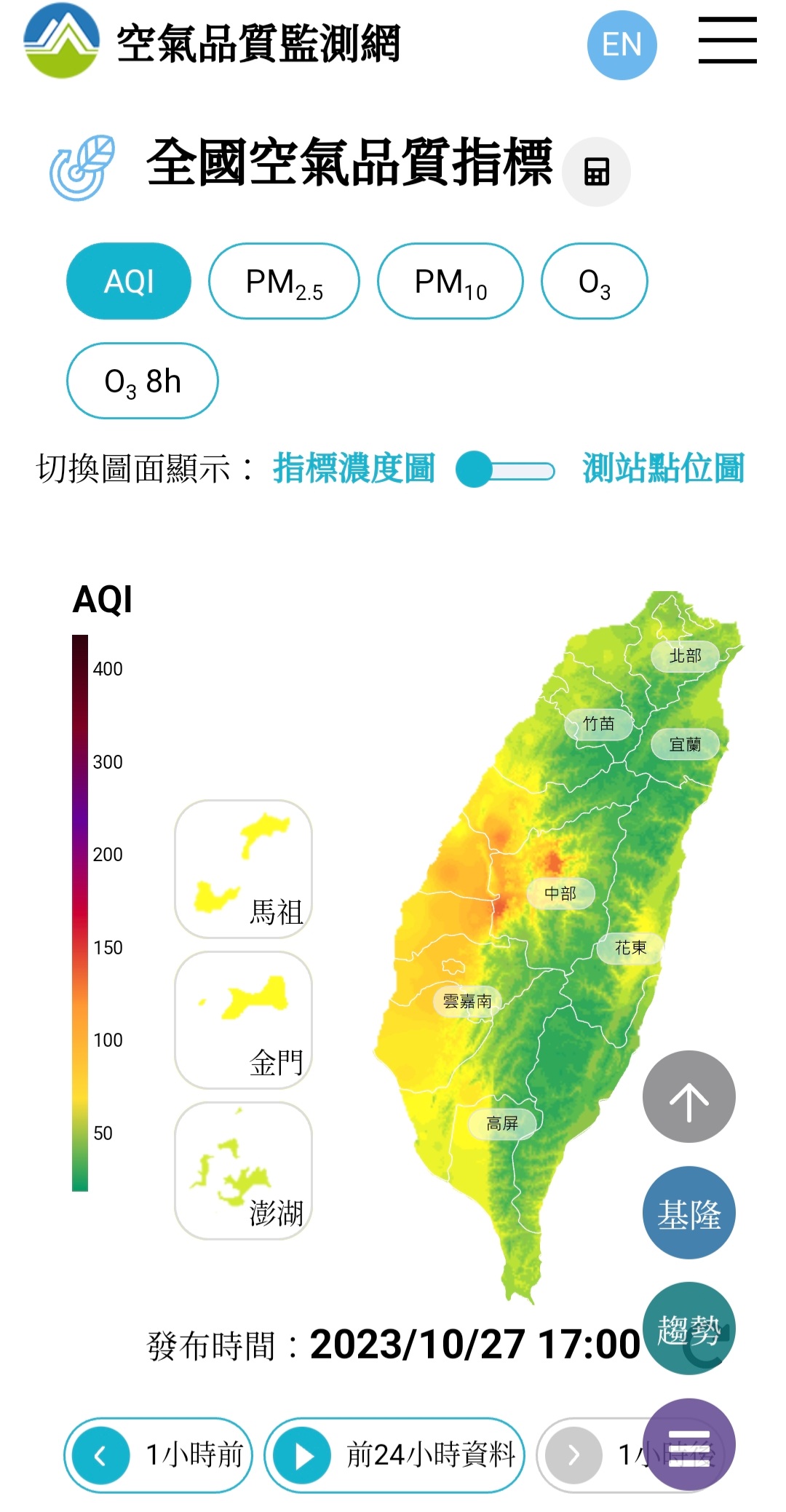Open the hamburger navigation menu
The height and width of the screenshot is (1512, 786).
727,41
